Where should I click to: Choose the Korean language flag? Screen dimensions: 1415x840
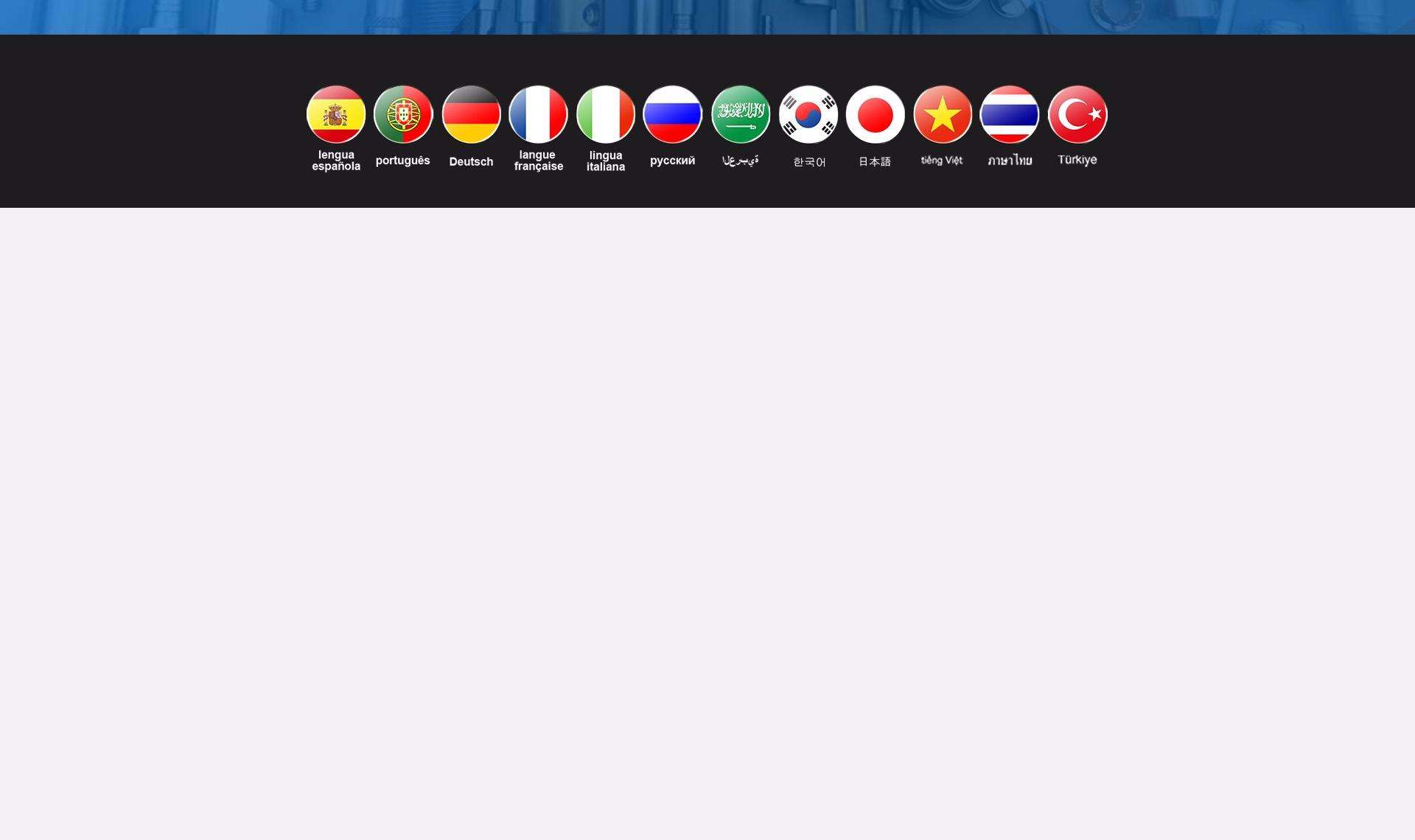point(808,114)
